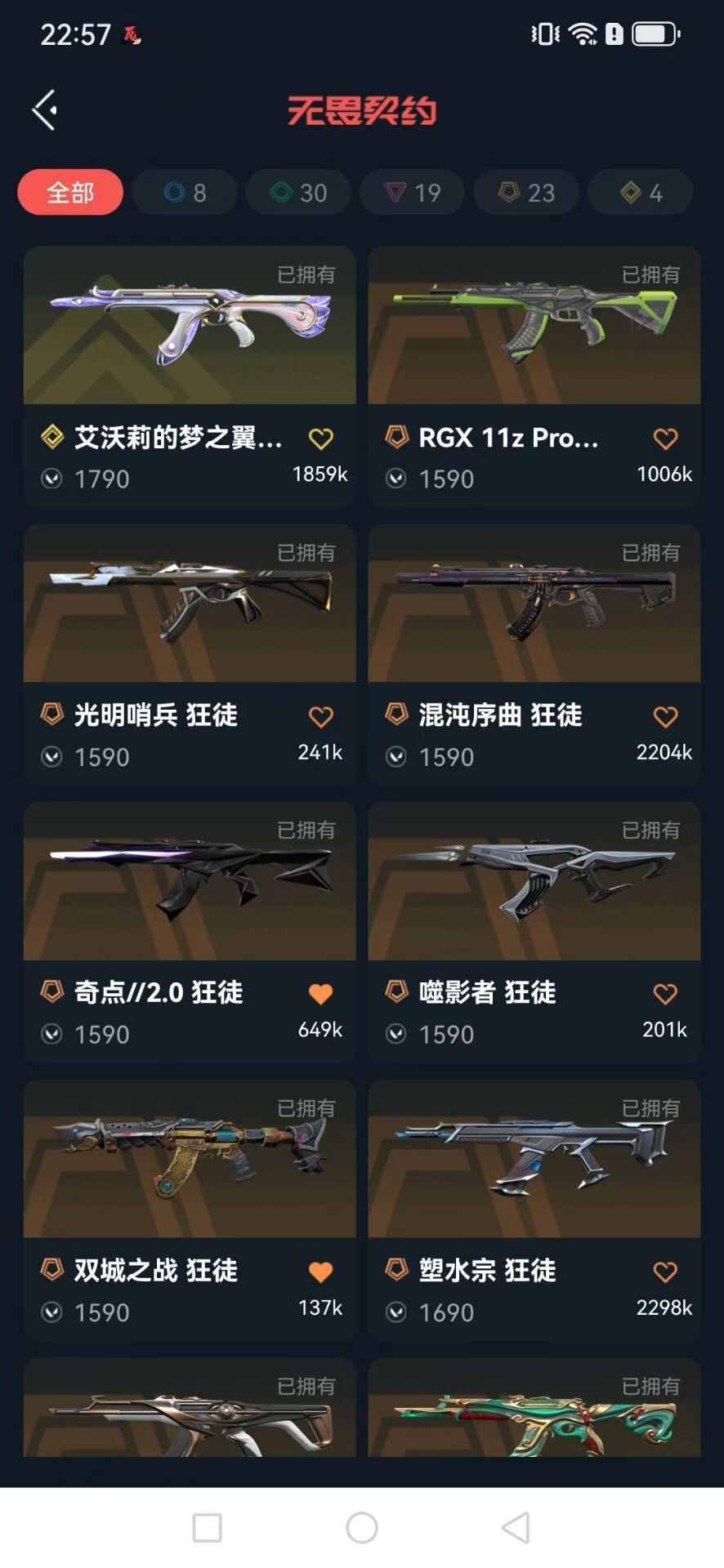Unlike the 双城之战 狂徒 skin

pyautogui.click(x=320, y=1272)
